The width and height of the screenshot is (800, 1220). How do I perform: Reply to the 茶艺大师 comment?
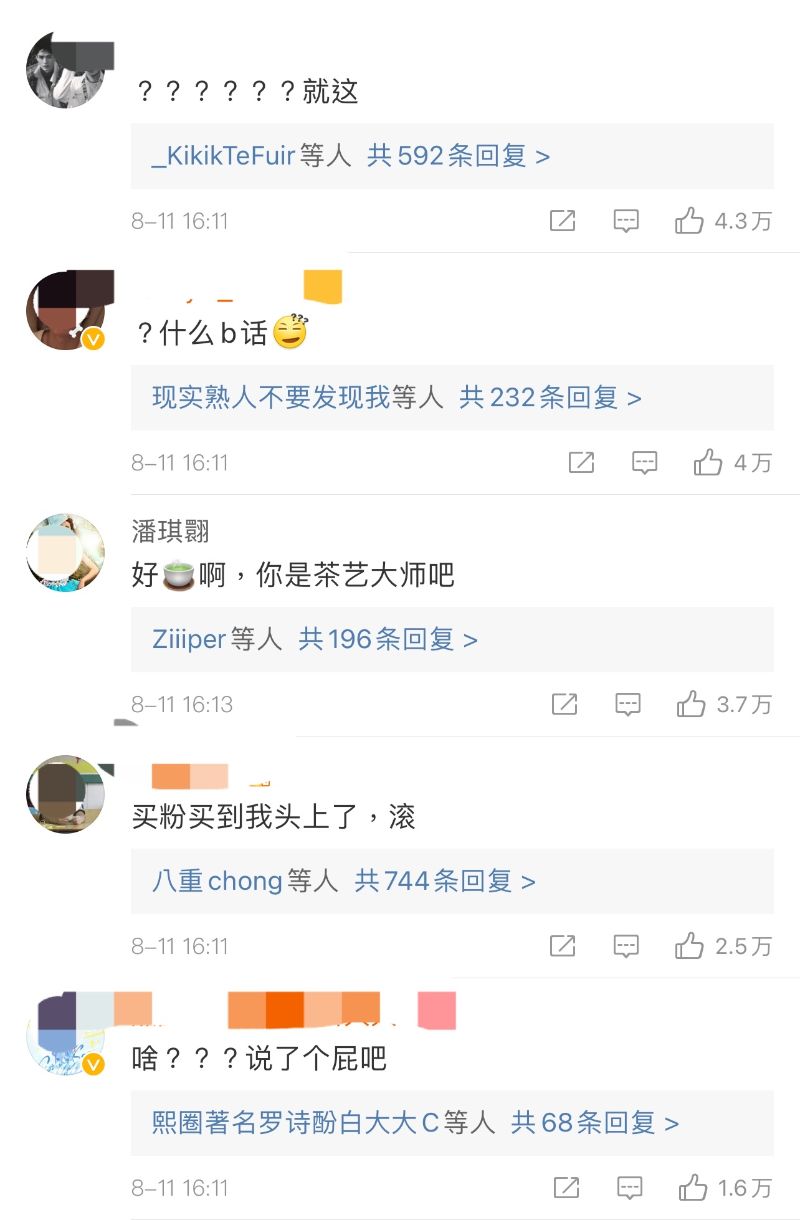tap(627, 705)
